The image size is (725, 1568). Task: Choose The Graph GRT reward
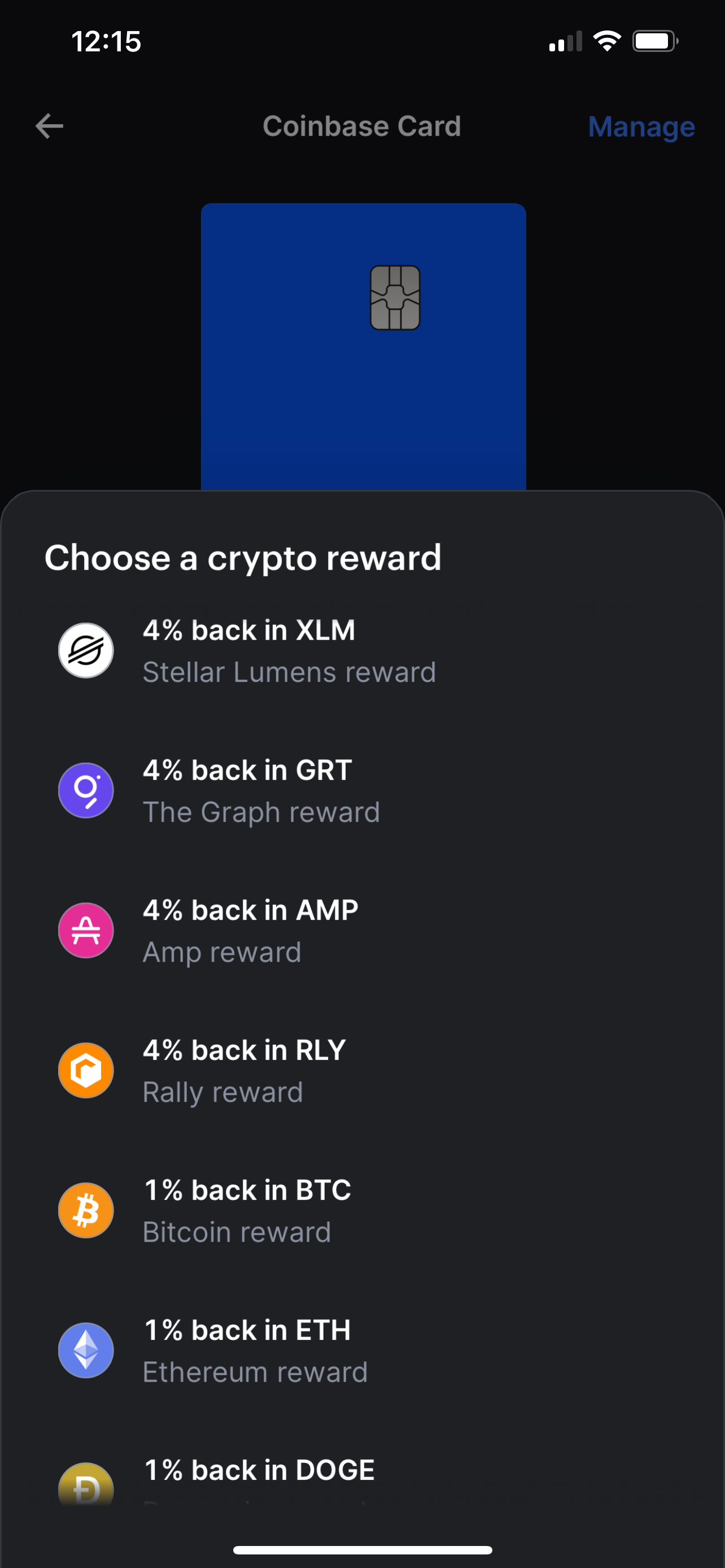pyautogui.click(x=362, y=791)
